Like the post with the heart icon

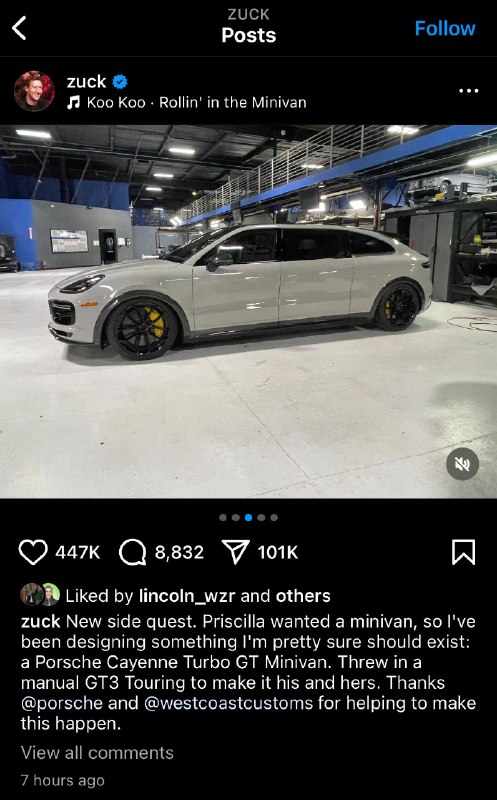click(x=33, y=552)
